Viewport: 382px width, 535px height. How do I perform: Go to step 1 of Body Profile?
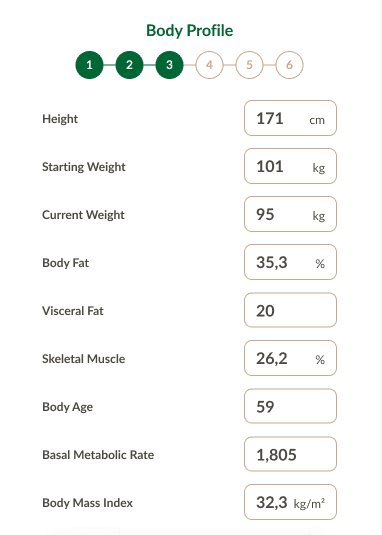pyautogui.click(x=89, y=65)
